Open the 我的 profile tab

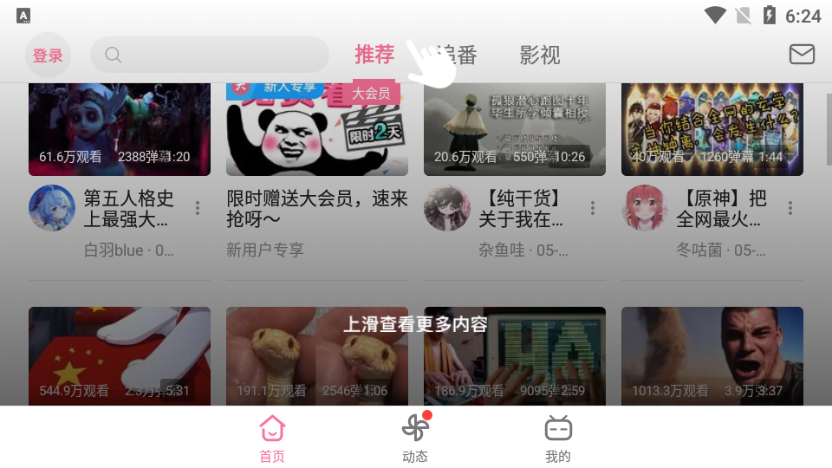[x=558, y=438]
